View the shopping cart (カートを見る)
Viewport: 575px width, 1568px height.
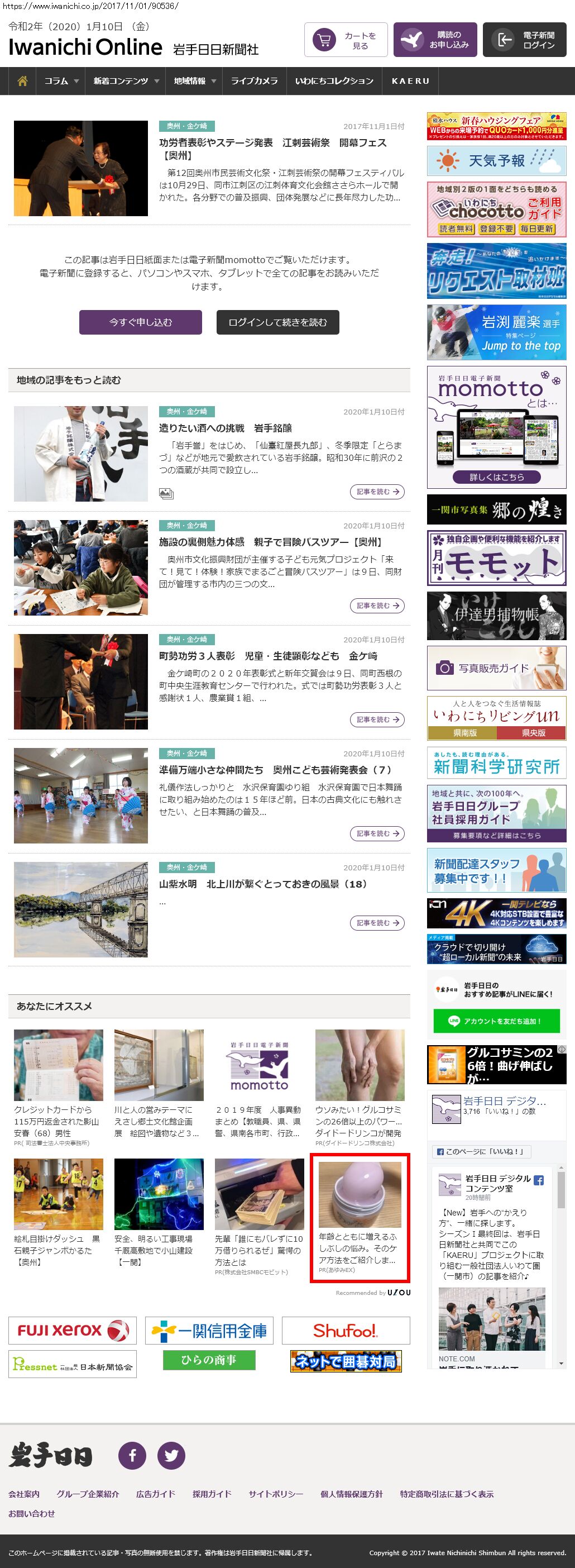click(x=346, y=40)
